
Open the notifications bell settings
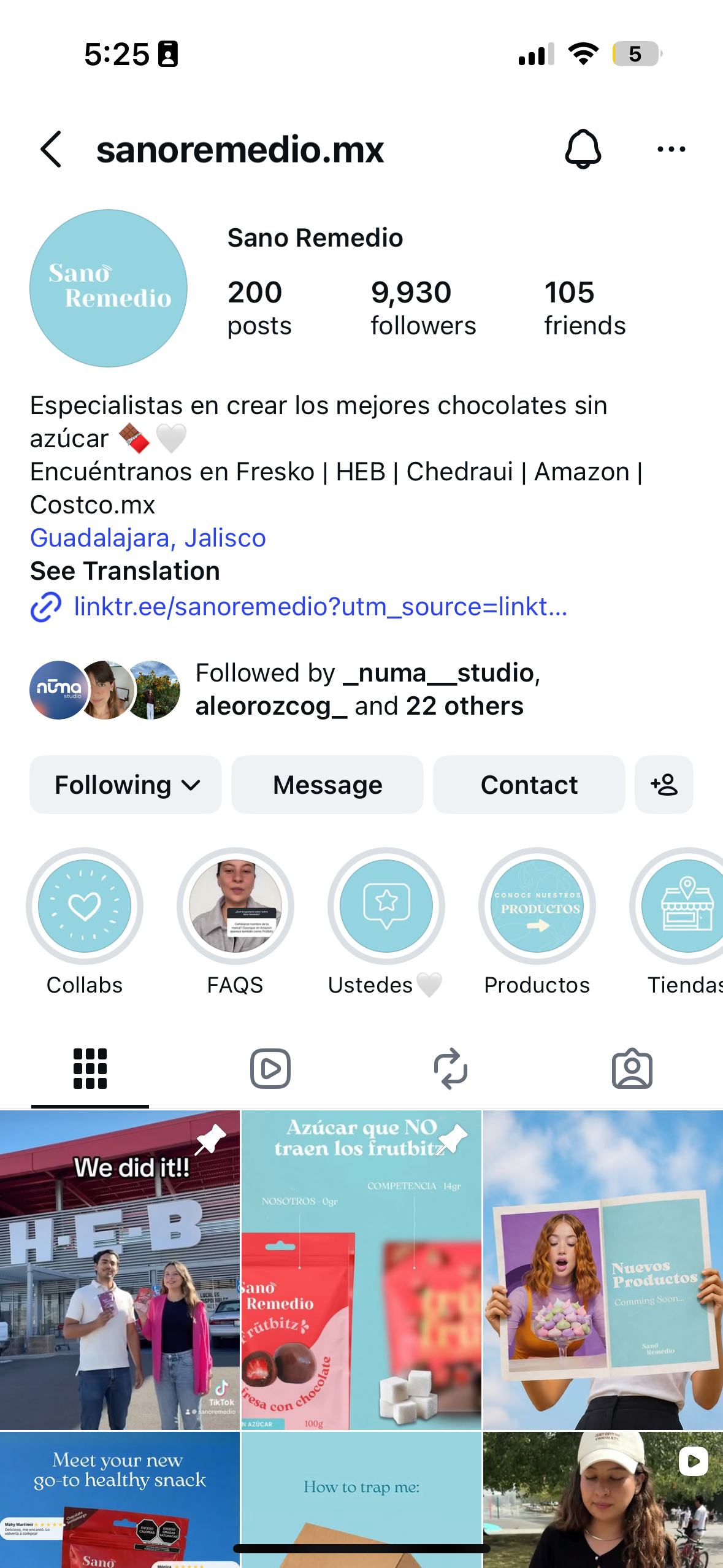(x=583, y=149)
